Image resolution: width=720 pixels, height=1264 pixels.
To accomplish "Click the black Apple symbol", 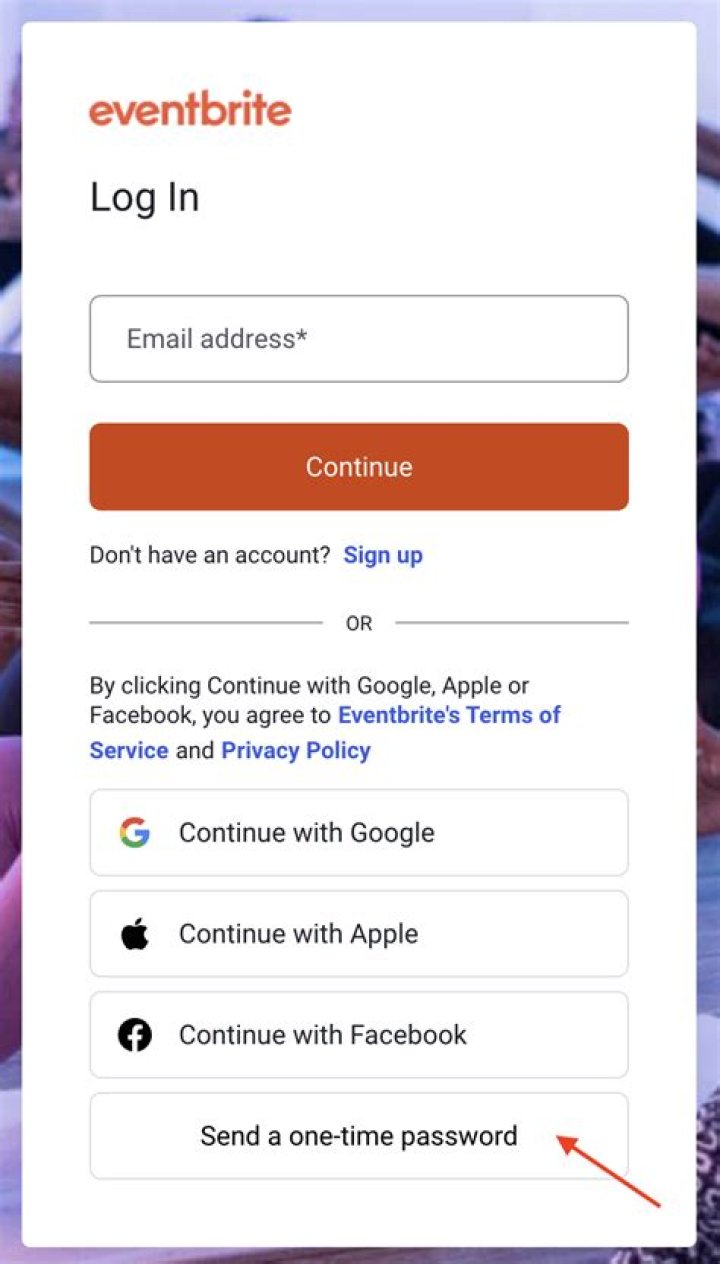I will [x=135, y=933].
